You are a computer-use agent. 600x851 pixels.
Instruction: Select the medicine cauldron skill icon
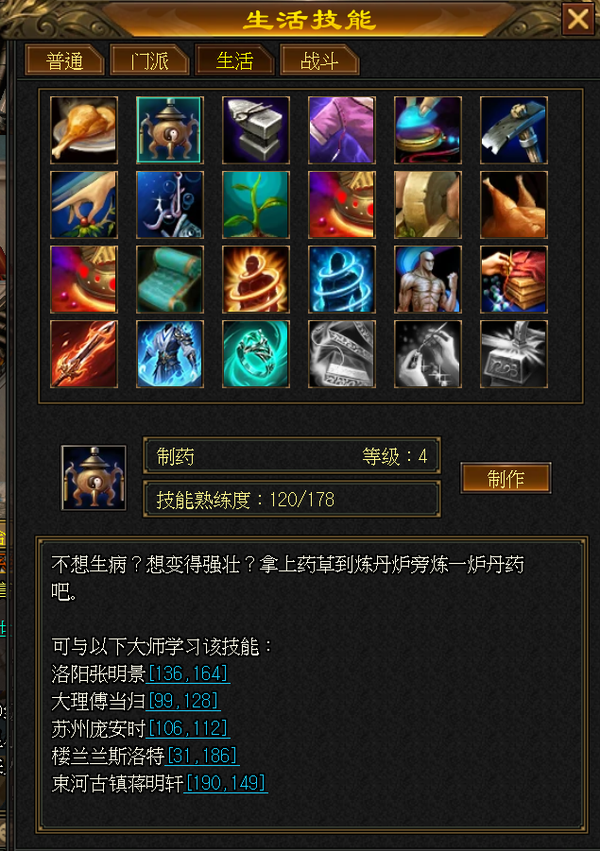coord(170,130)
